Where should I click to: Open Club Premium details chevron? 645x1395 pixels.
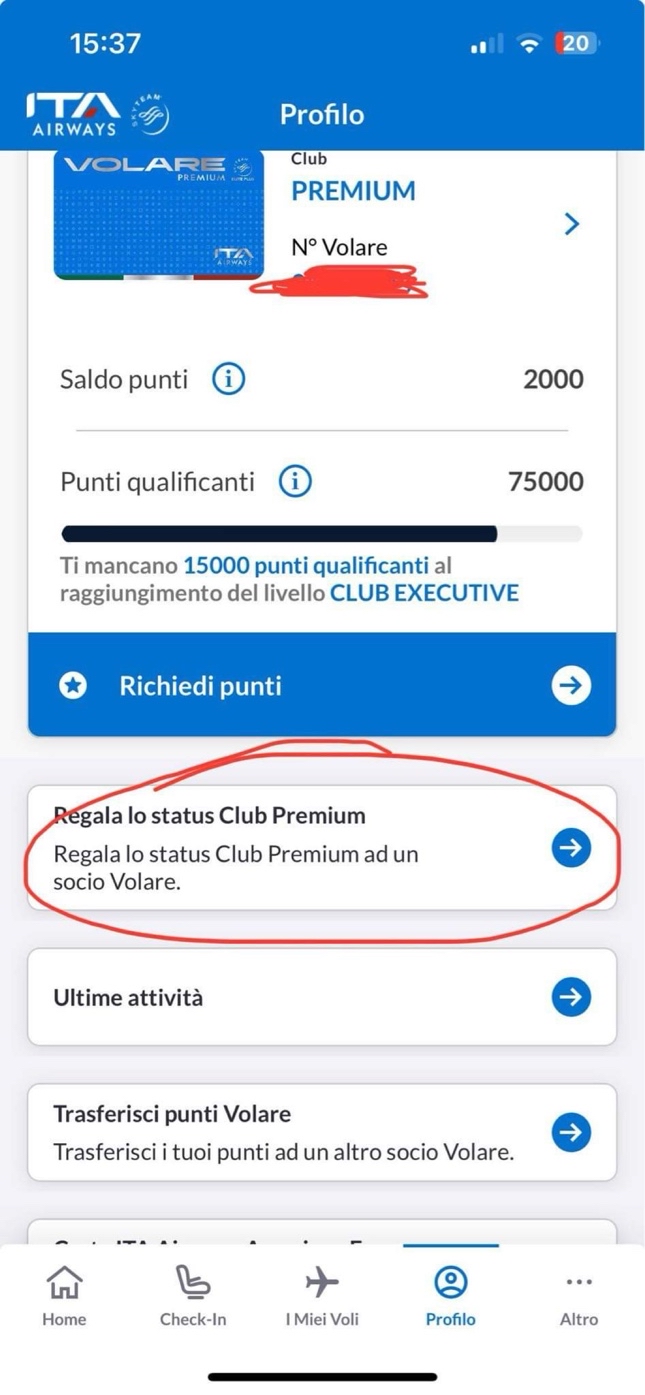[x=572, y=223]
